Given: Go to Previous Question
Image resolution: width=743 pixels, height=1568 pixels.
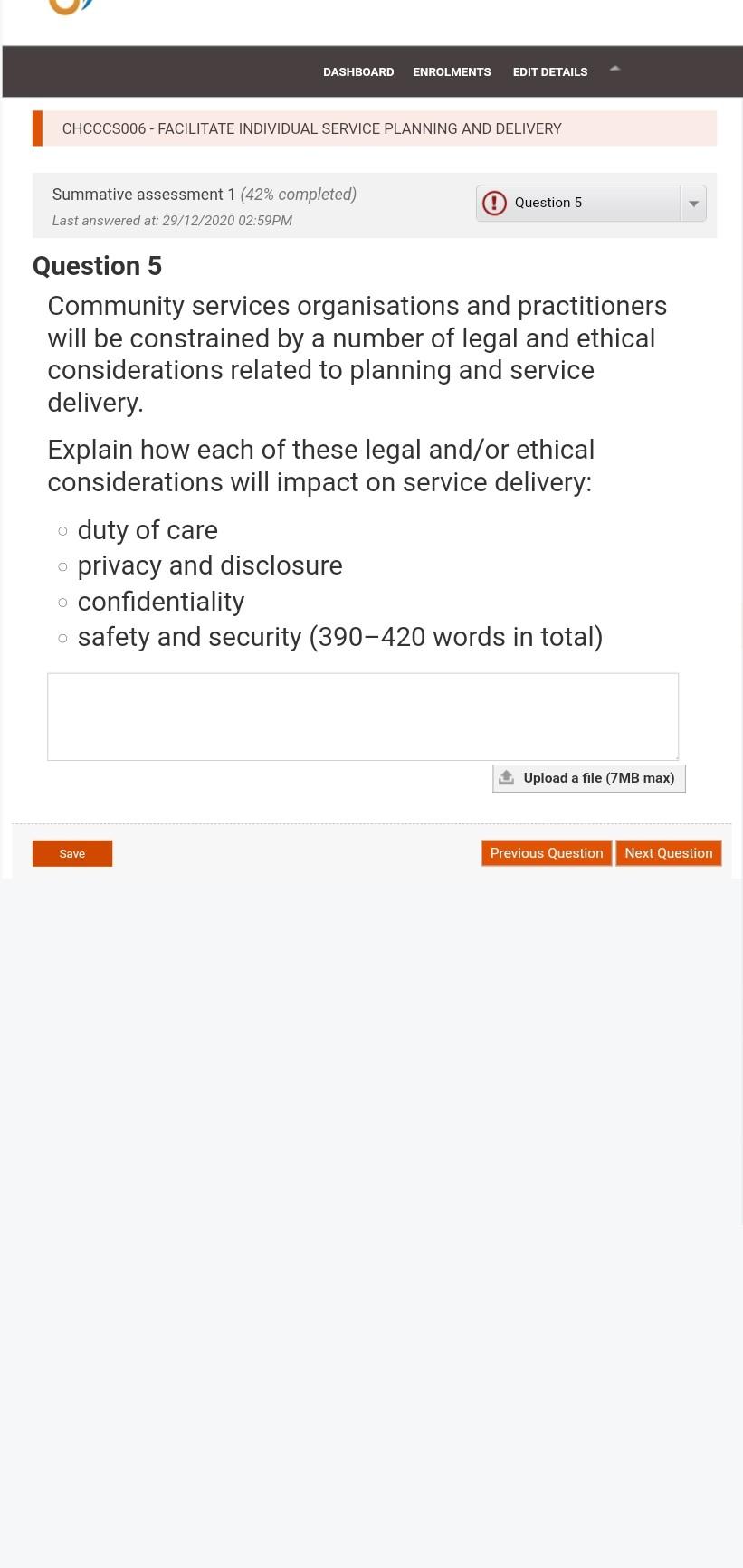Looking at the screenshot, I should [547, 853].
